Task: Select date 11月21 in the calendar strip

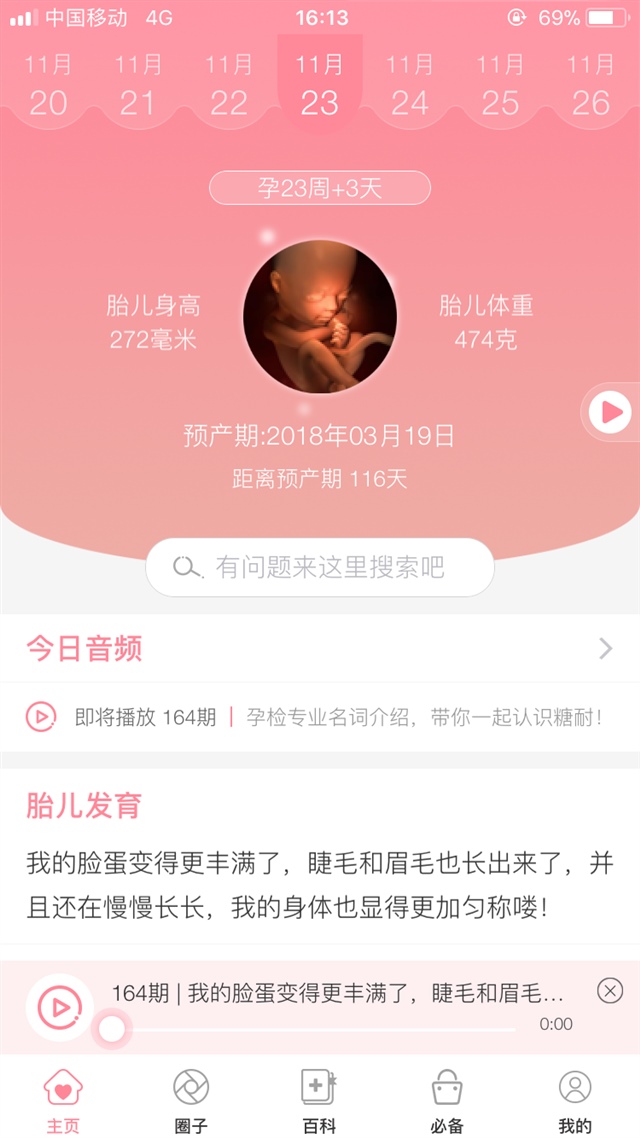Action: pyautogui.click(x=138, y=86)
